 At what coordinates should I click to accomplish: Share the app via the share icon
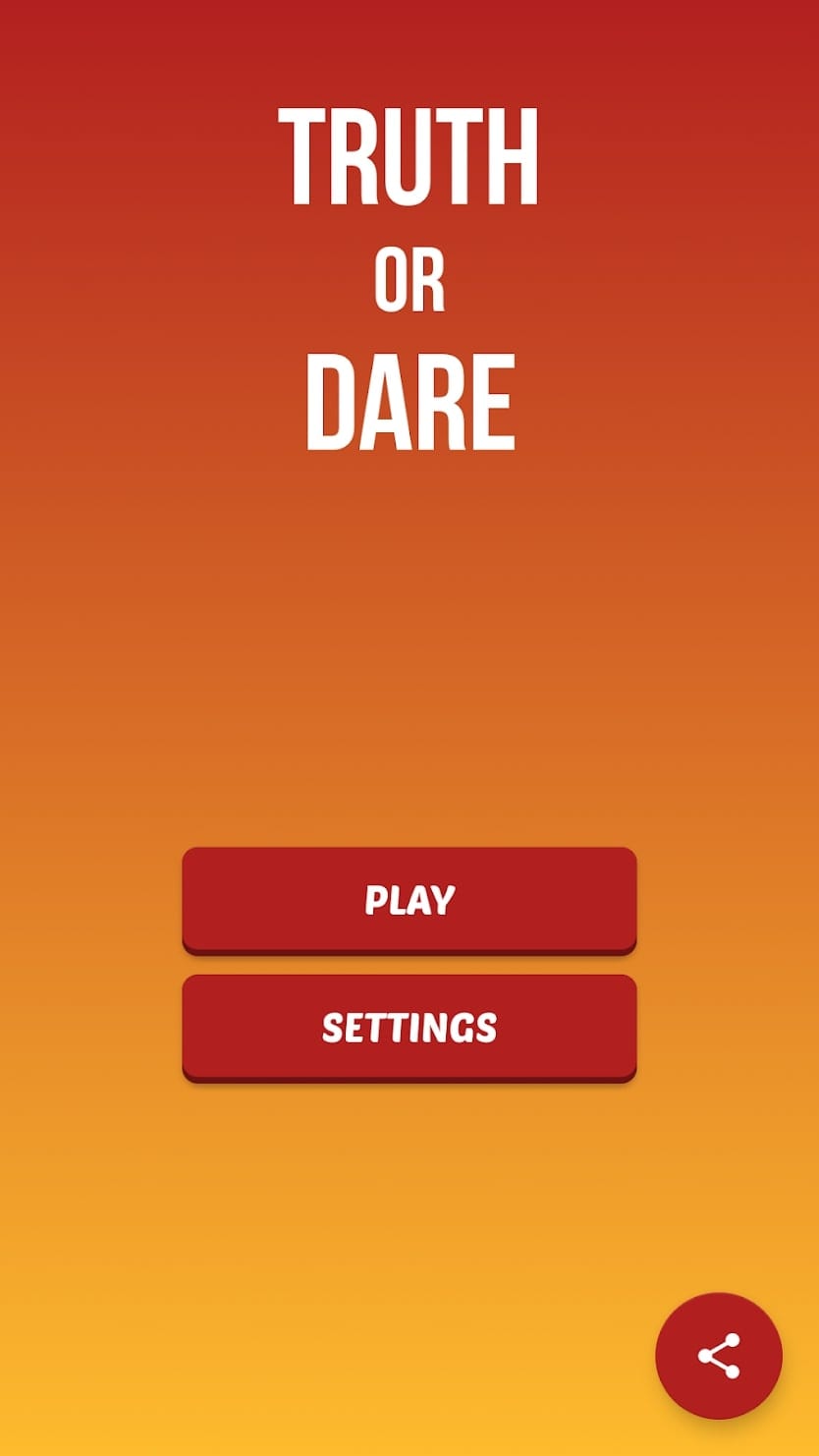[x=719, y=1356]
